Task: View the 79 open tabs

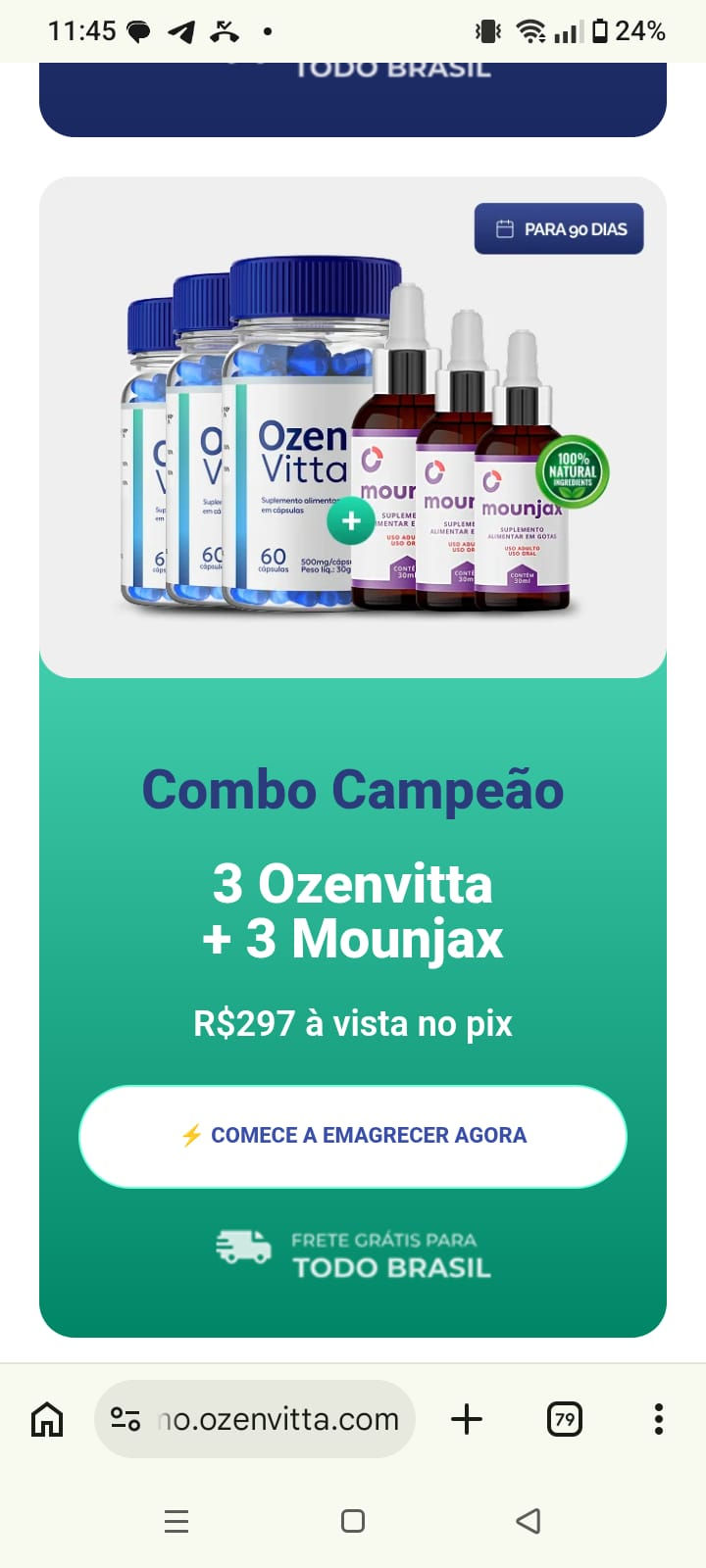Action: click(564, 1419)
